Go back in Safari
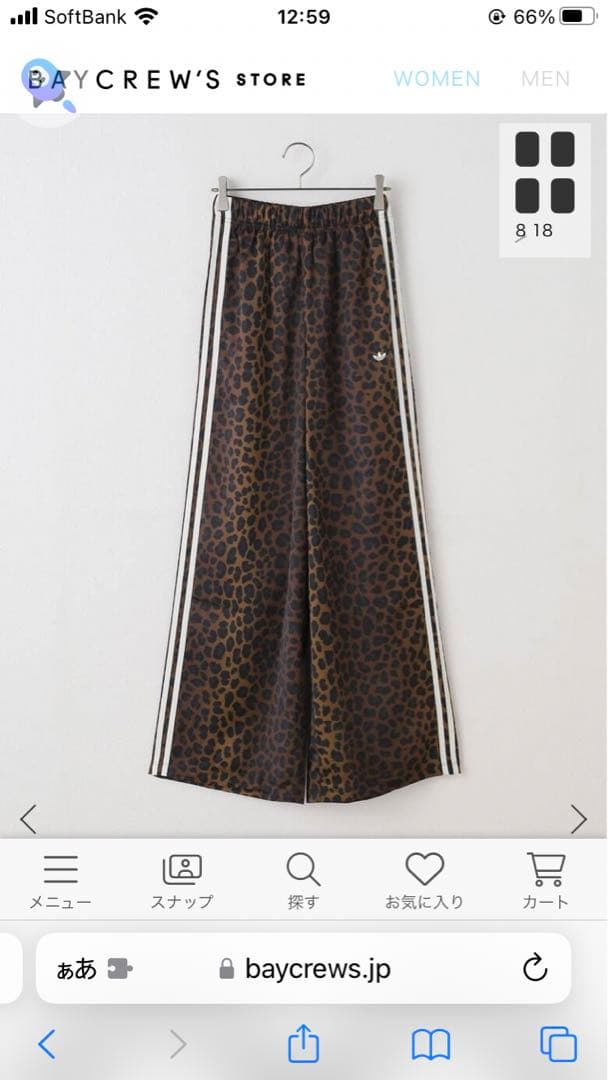The width and height of the screenshot is (608, 1080). click(46, 1045)
